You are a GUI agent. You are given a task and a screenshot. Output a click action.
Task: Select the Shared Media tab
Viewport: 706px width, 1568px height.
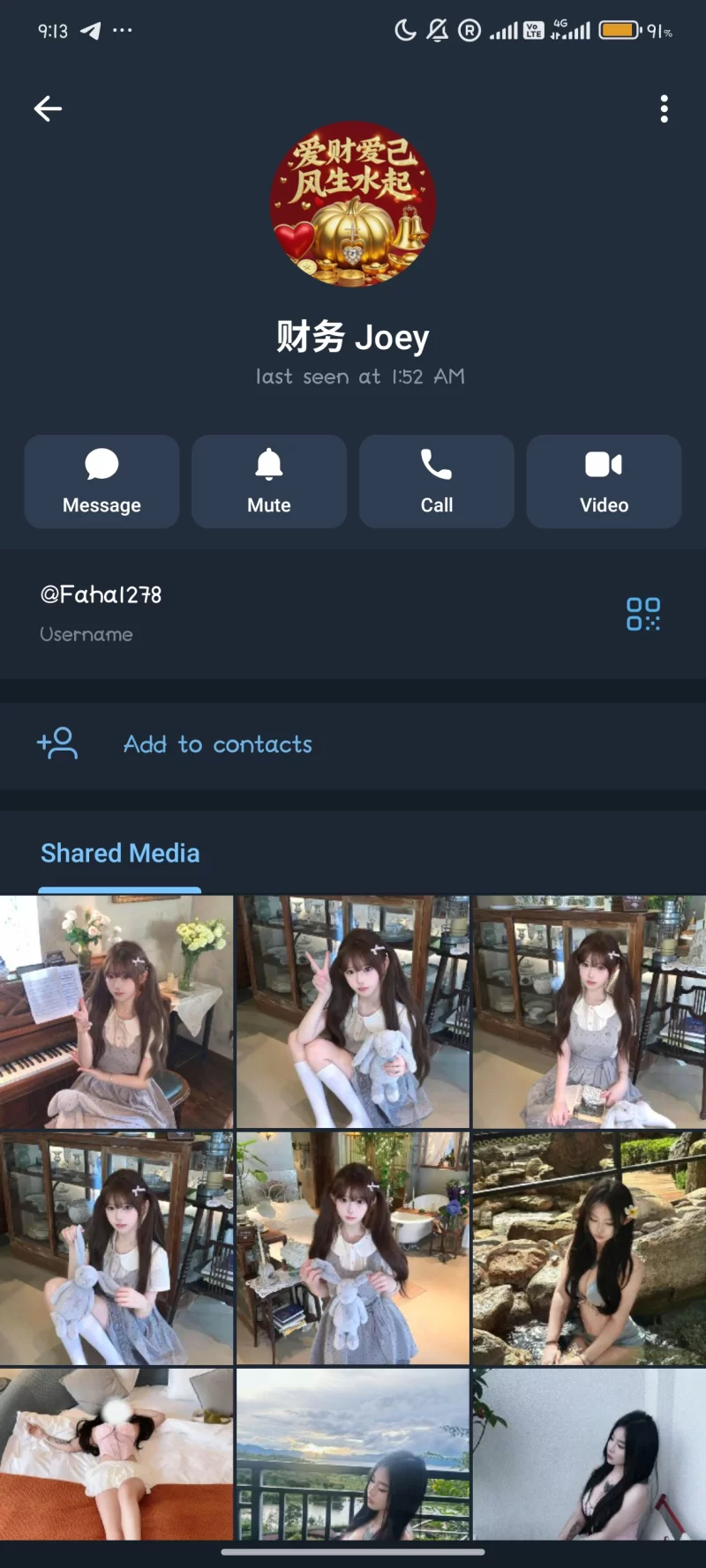click(x=120, y=854)
